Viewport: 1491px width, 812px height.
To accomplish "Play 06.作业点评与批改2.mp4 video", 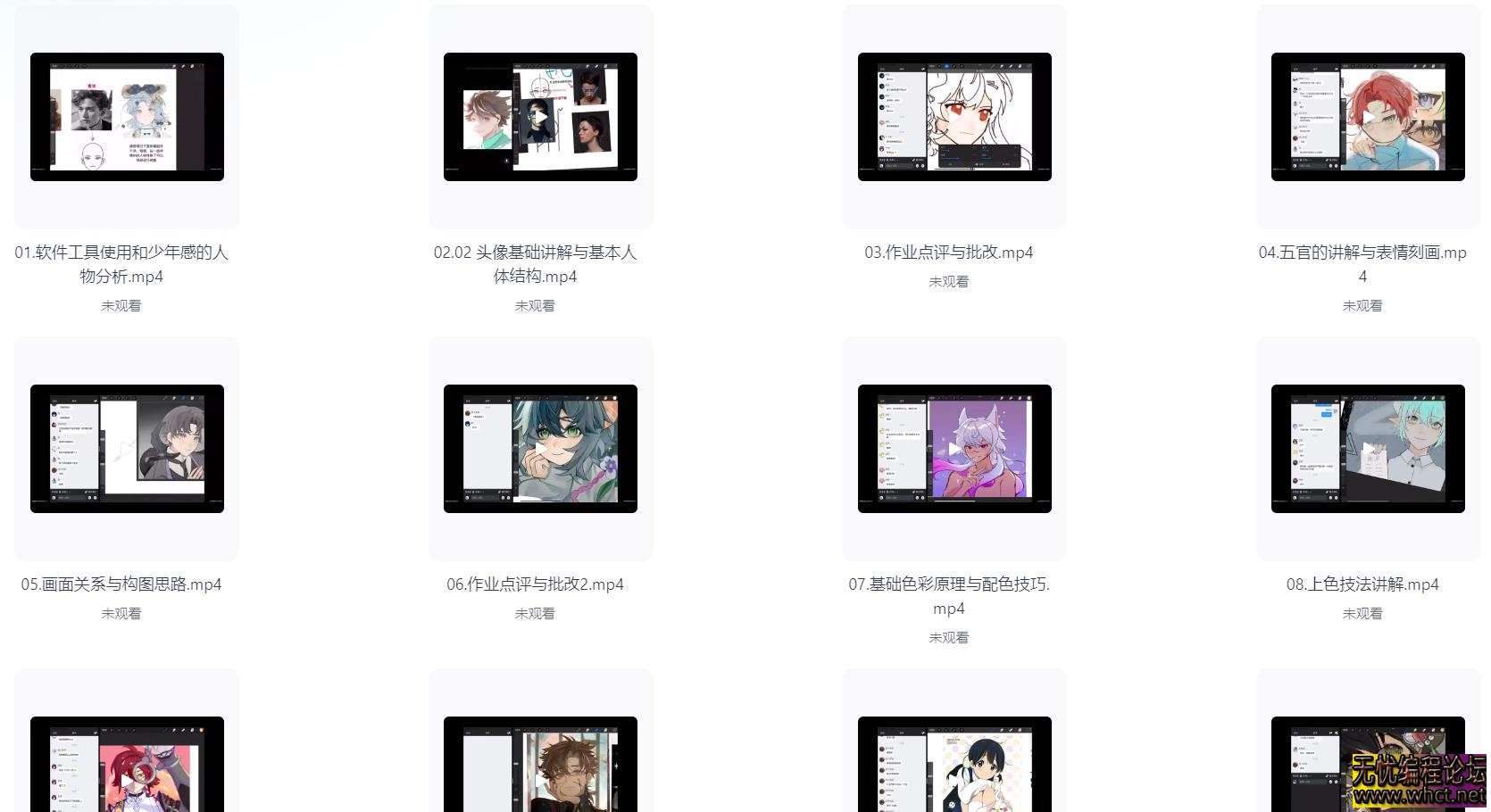I will [540, 449].
